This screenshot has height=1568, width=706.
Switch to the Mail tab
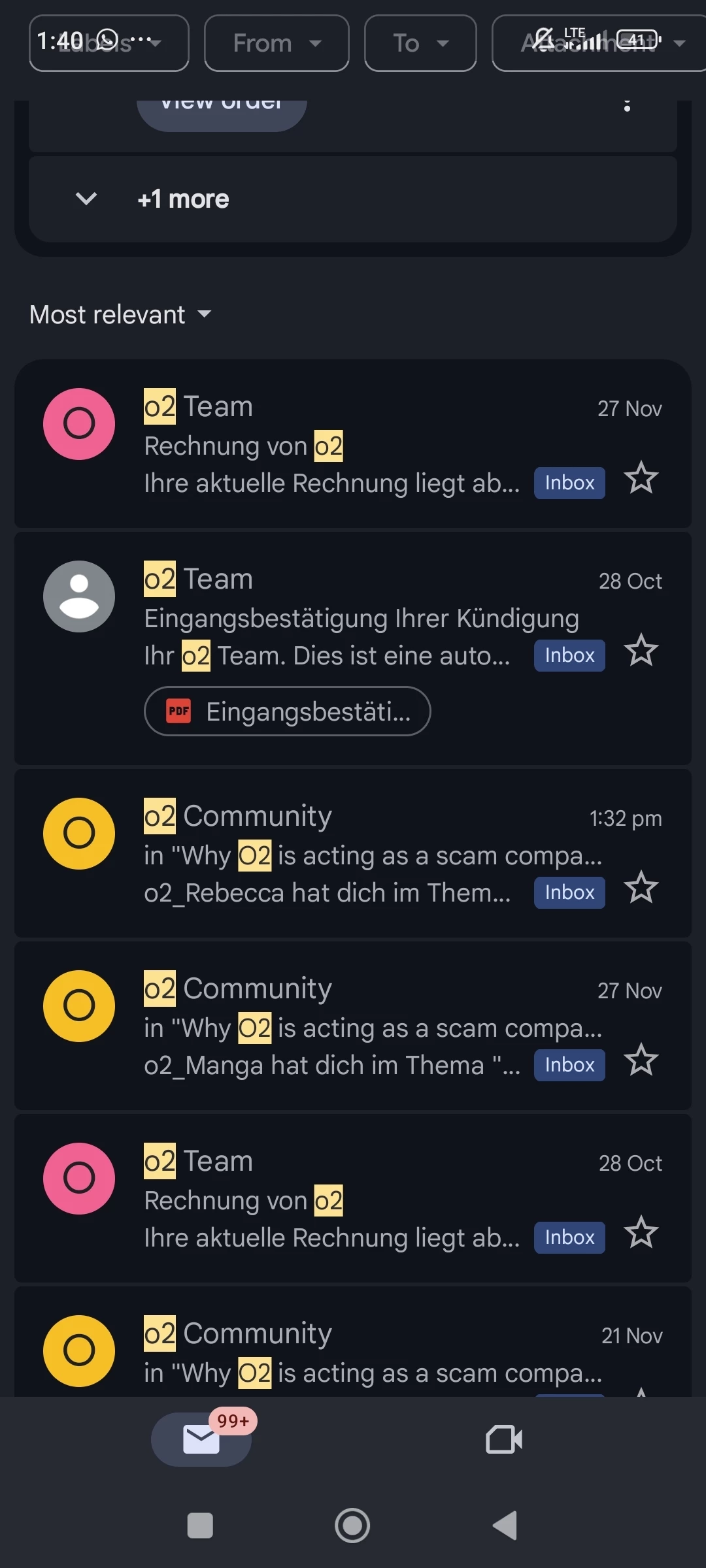(x=201, y=1440)
